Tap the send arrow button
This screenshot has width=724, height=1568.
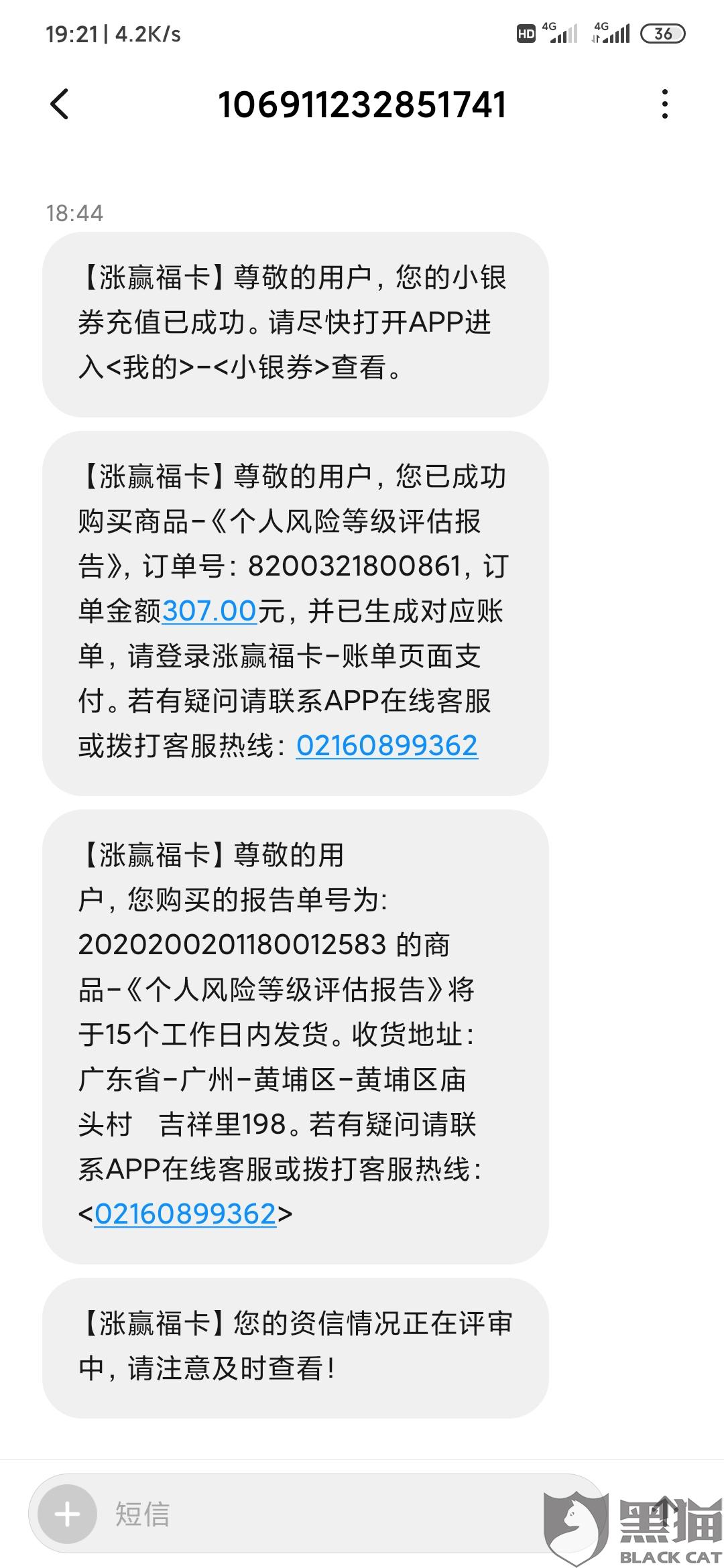click(664, 1513)
